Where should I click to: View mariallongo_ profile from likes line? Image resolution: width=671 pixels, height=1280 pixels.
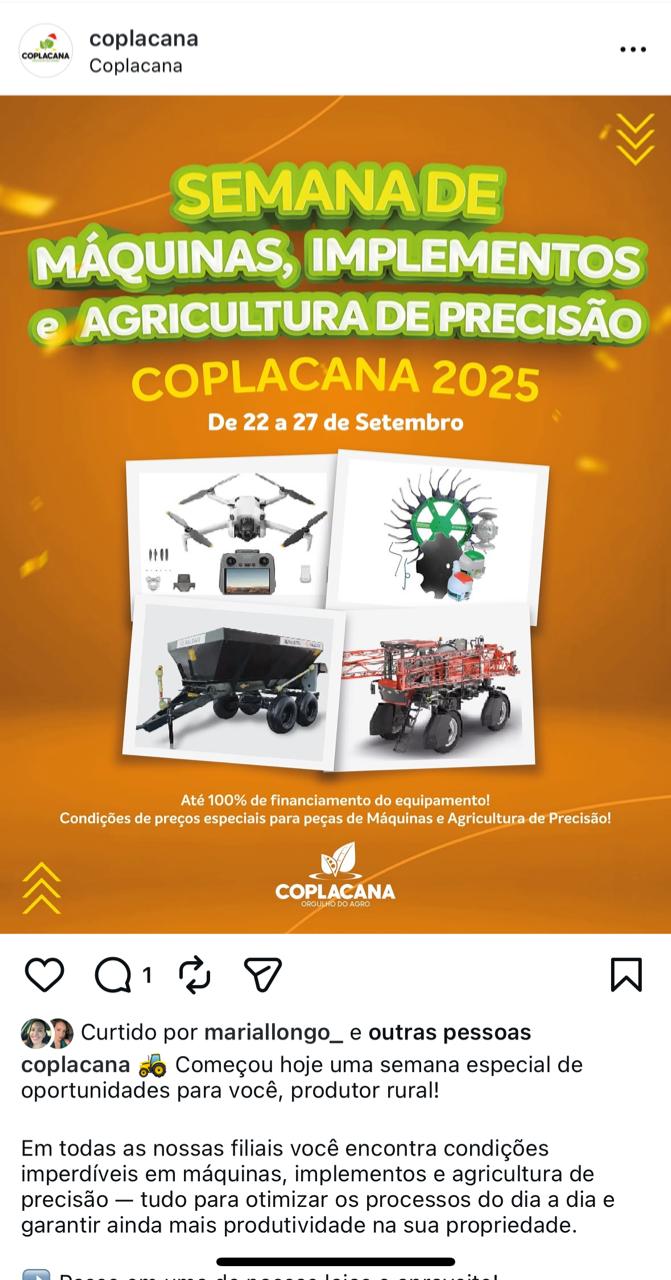point(273,1032)
